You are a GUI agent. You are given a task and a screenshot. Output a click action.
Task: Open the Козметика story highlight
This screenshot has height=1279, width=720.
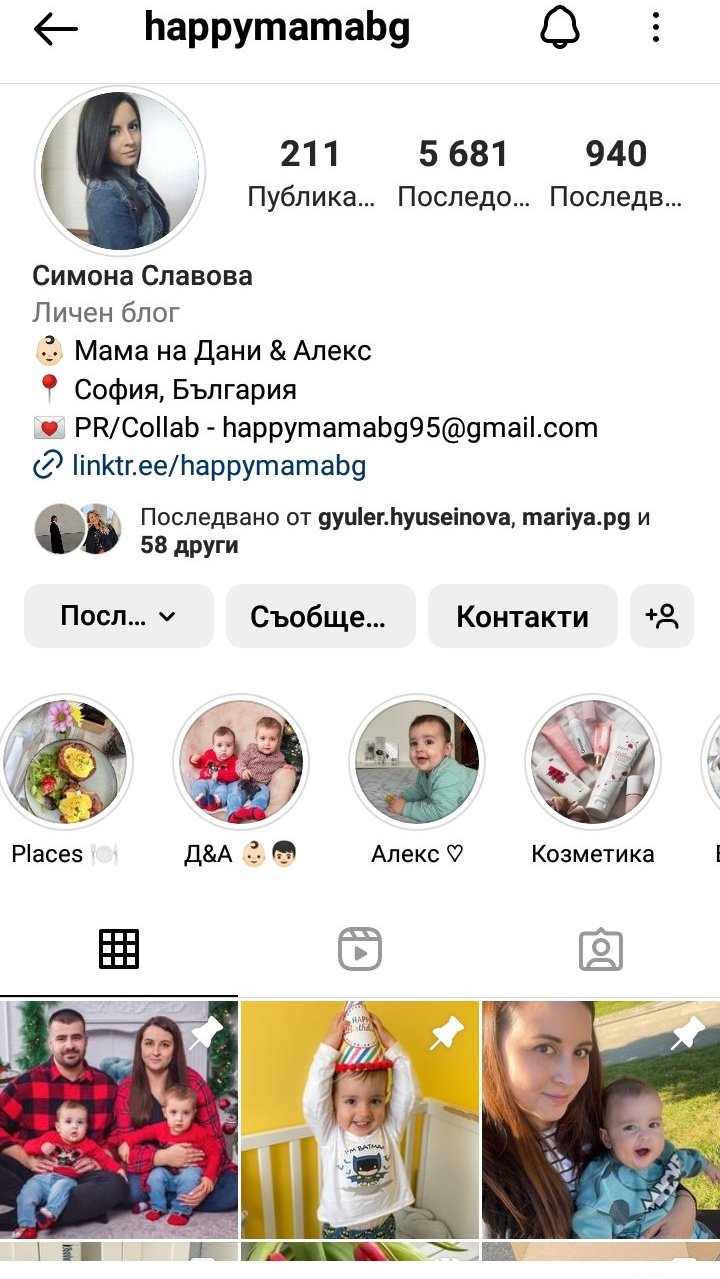point(593,762)
